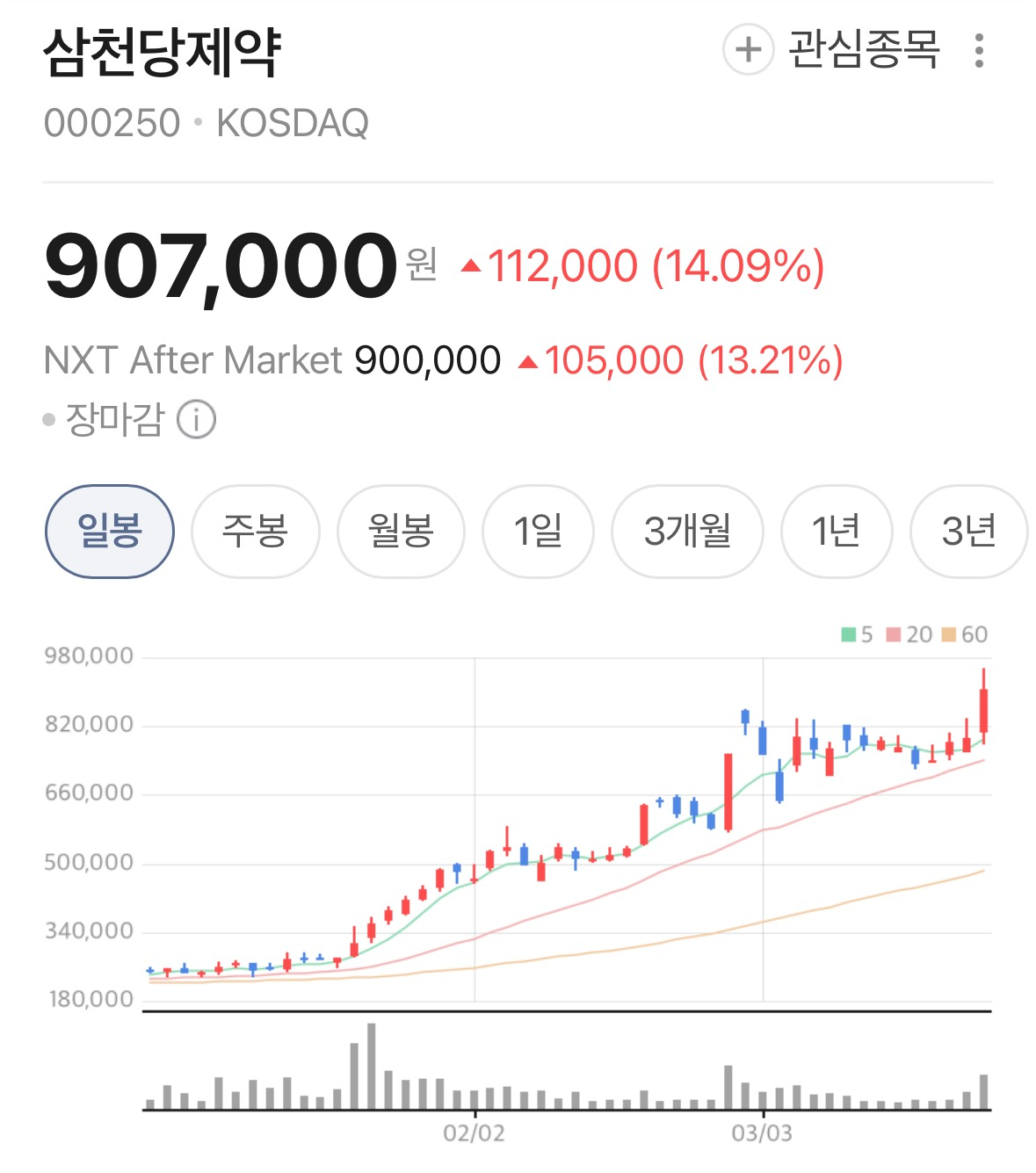1036x1173 pixels.
Task: Open the three-dot overflow menu
Action: coord(979,51)
